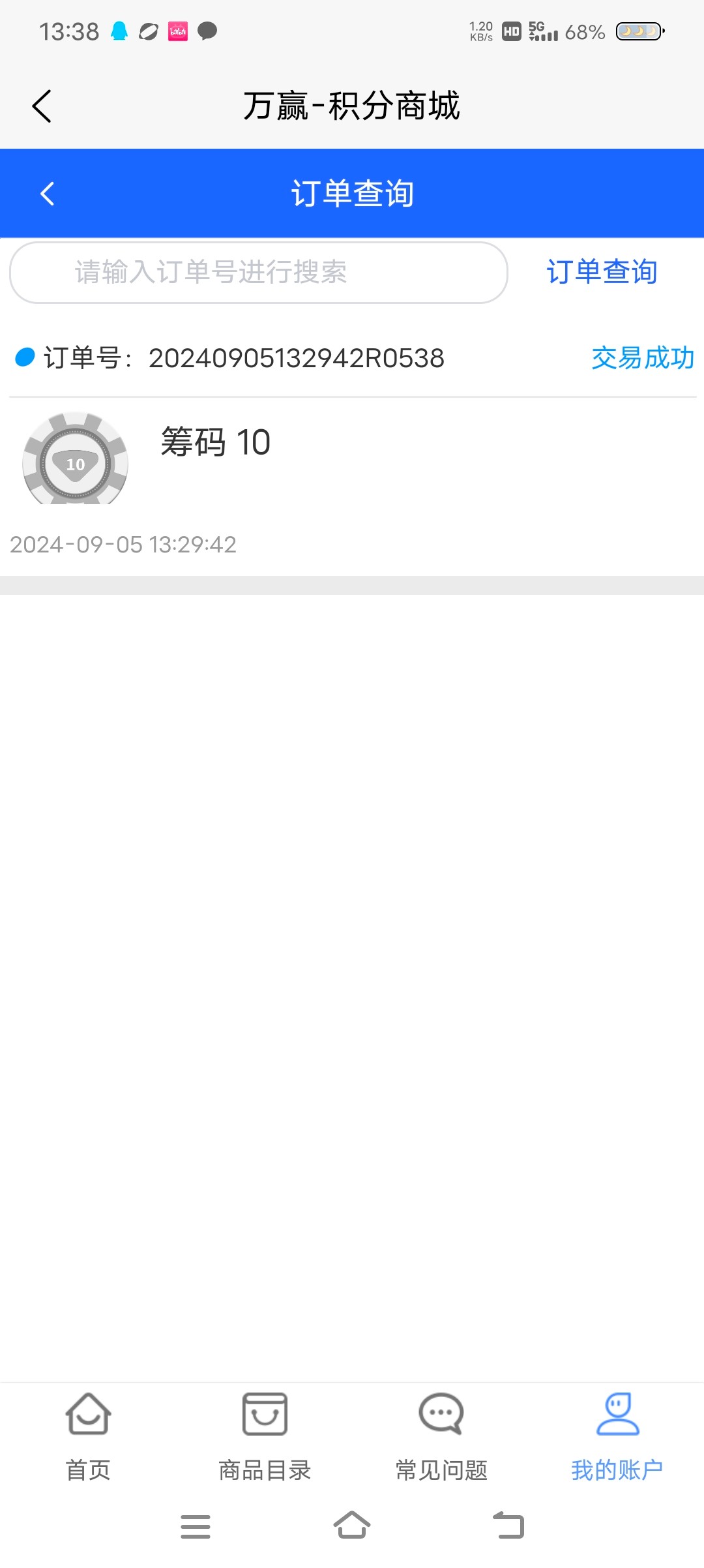Go back from the 万赢-积分商城 title bar
The width and height of the screenshot is (704, 1568).
(x=42, y=106)
